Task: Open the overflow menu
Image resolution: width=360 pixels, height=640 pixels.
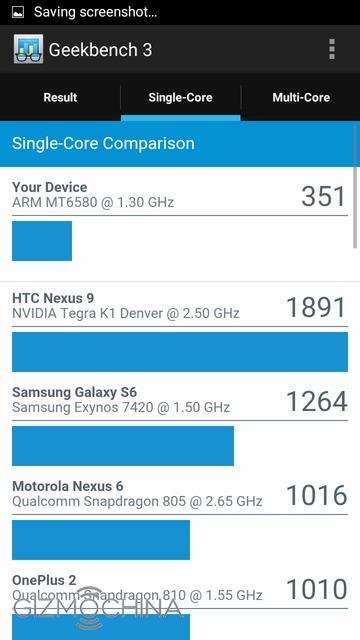Action: 332,49
